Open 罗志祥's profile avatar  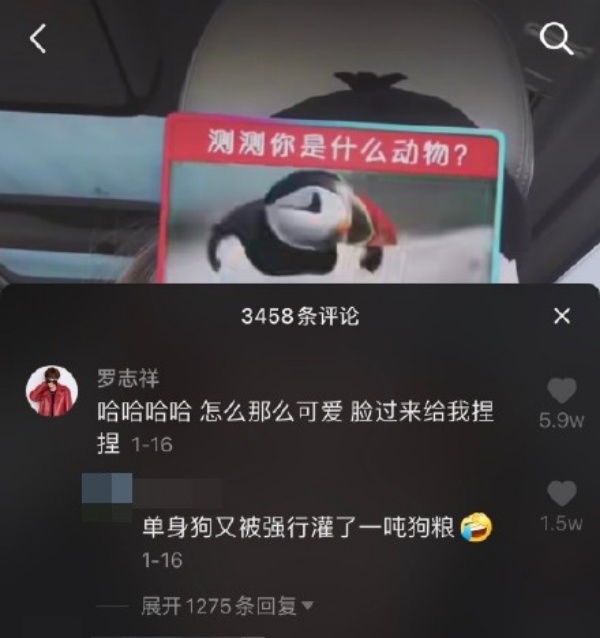(x=52, y=391)
